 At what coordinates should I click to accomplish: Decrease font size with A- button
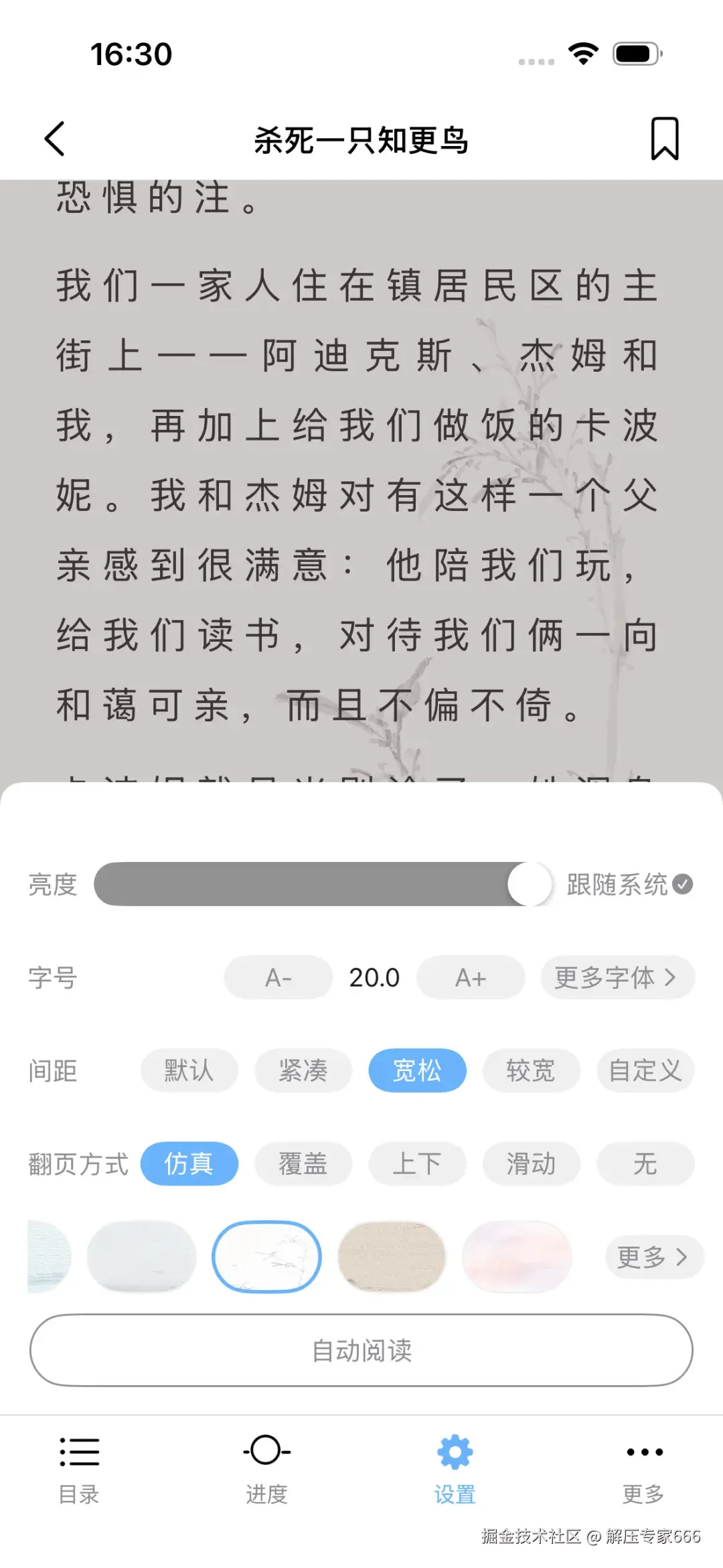click(277, 977)
